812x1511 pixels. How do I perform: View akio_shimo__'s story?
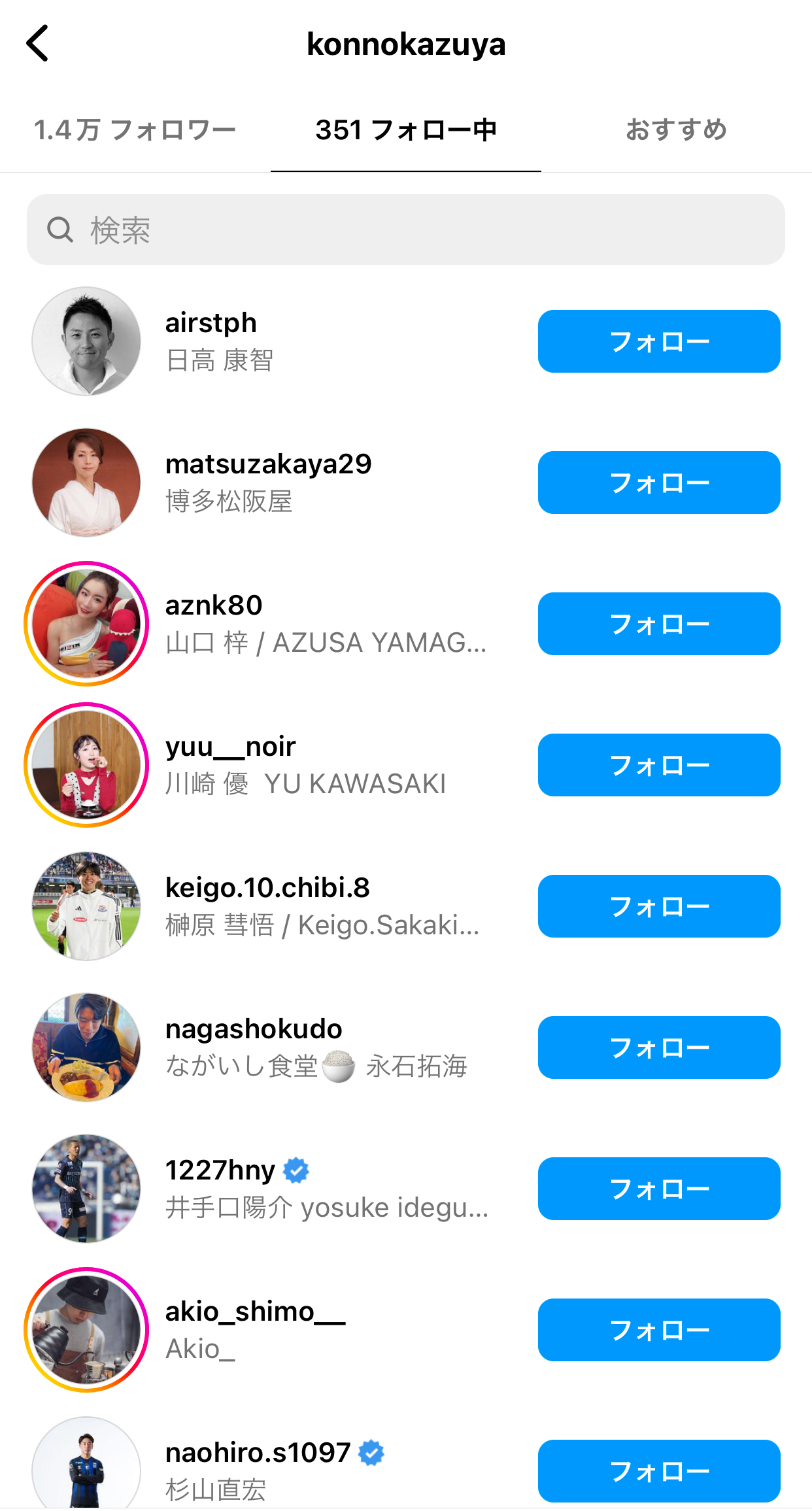(86, 1330)
